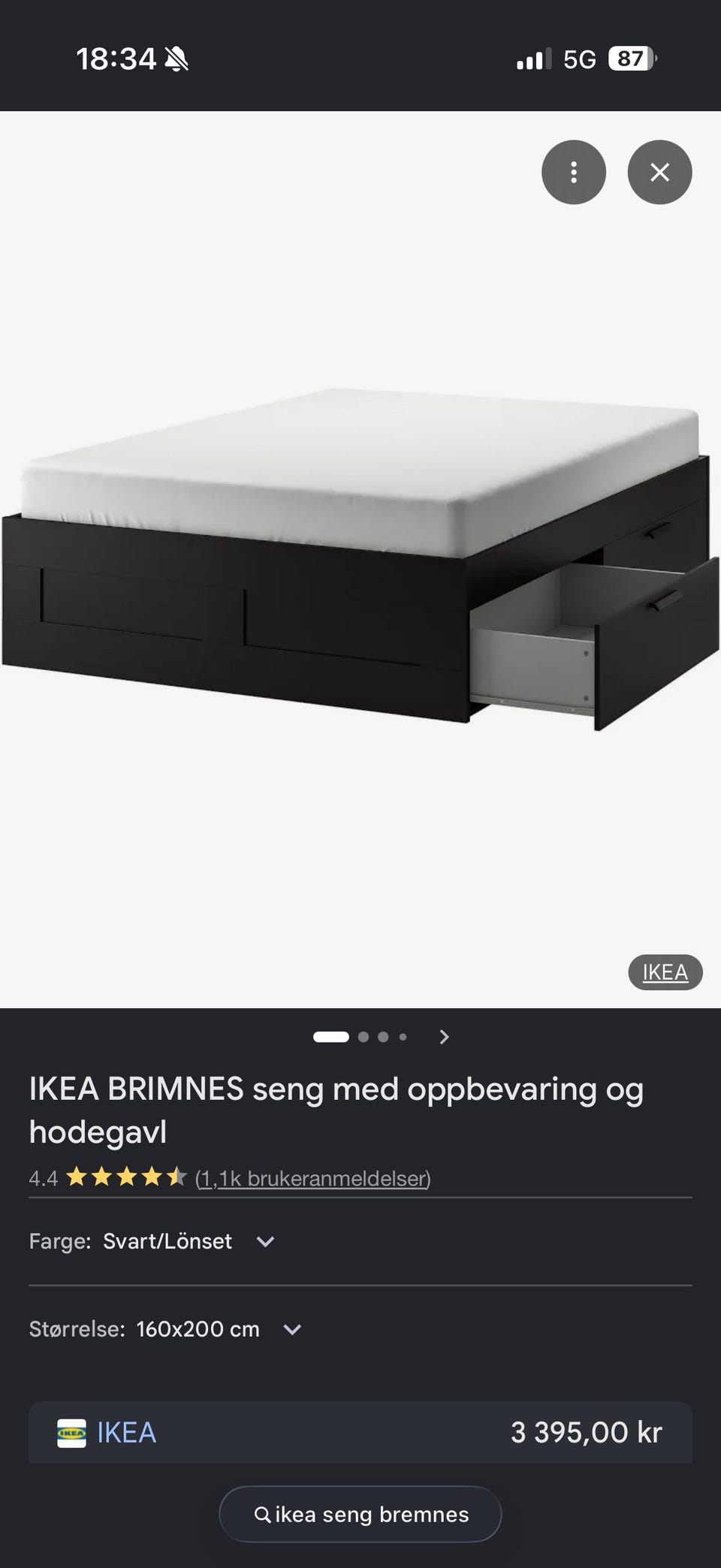
Task: View the BRIMNES bed product image
Action: pyautogui.click(x=360, y=560)
